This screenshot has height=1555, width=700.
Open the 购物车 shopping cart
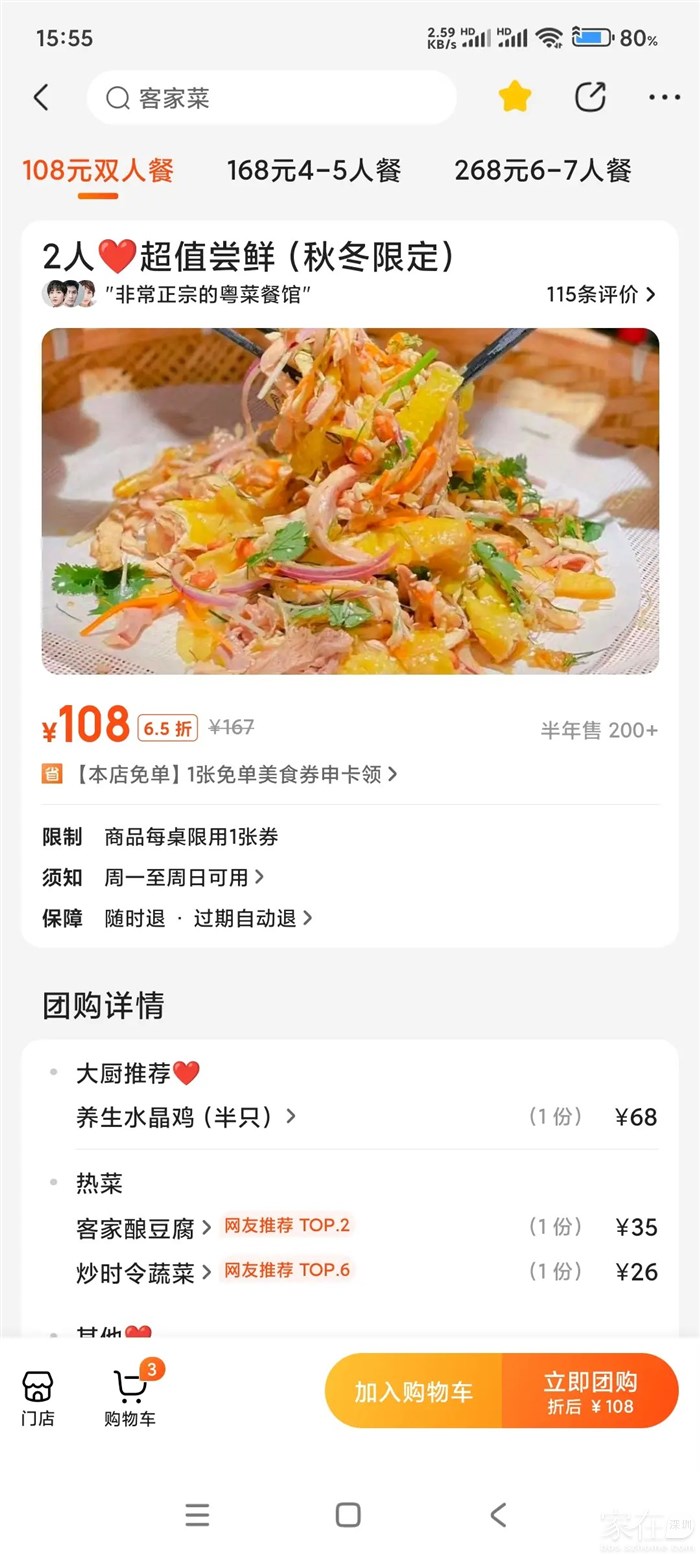click(130, 1397)
